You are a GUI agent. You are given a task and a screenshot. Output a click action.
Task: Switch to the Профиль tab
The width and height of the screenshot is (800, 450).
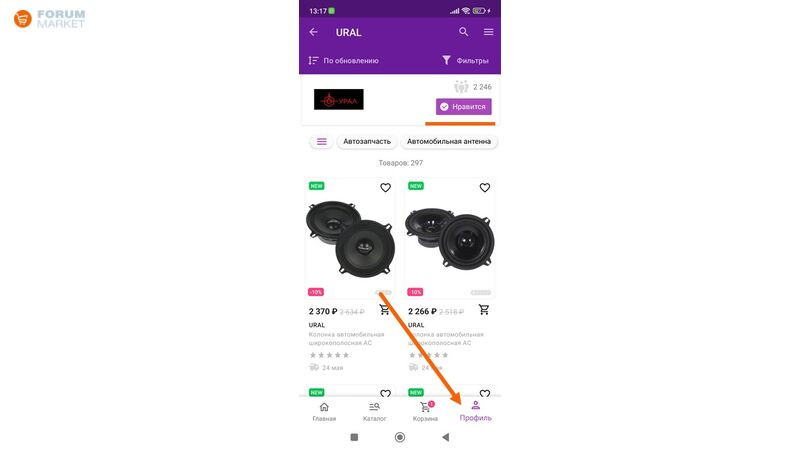[475, 411]
